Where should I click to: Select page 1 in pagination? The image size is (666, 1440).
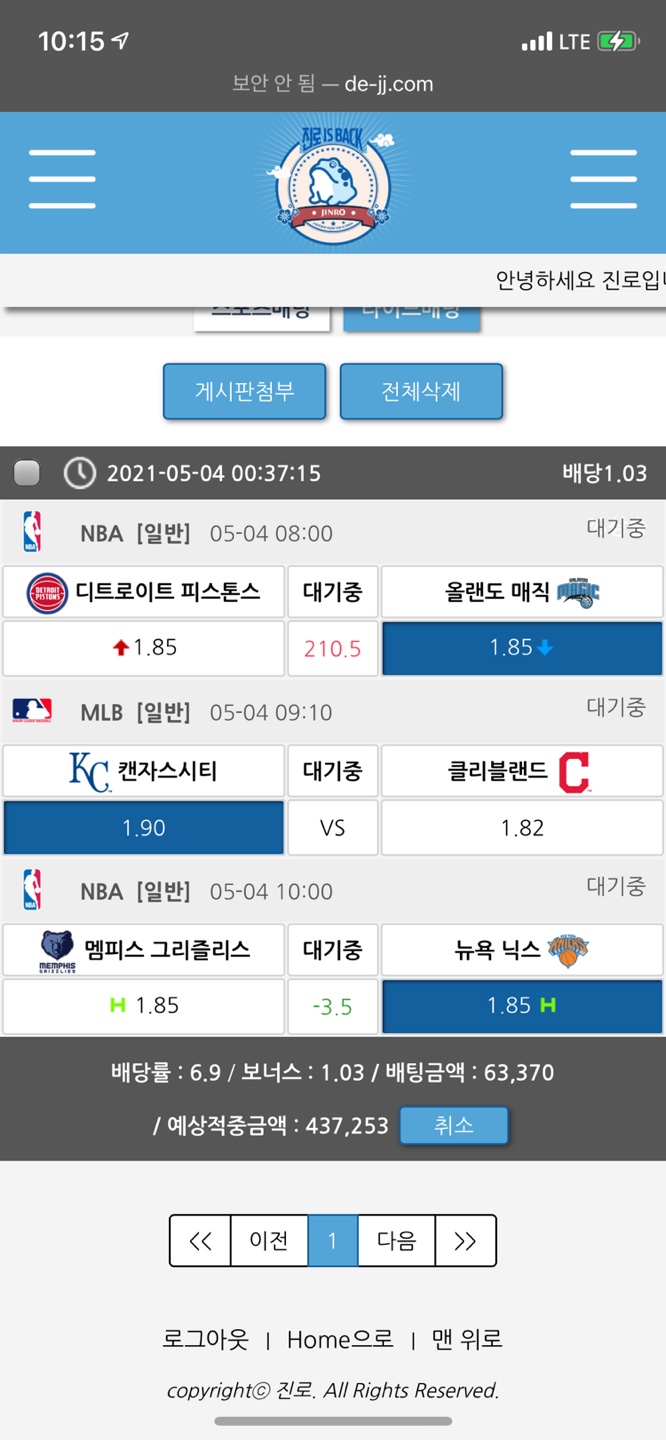tap(332, 1241)
